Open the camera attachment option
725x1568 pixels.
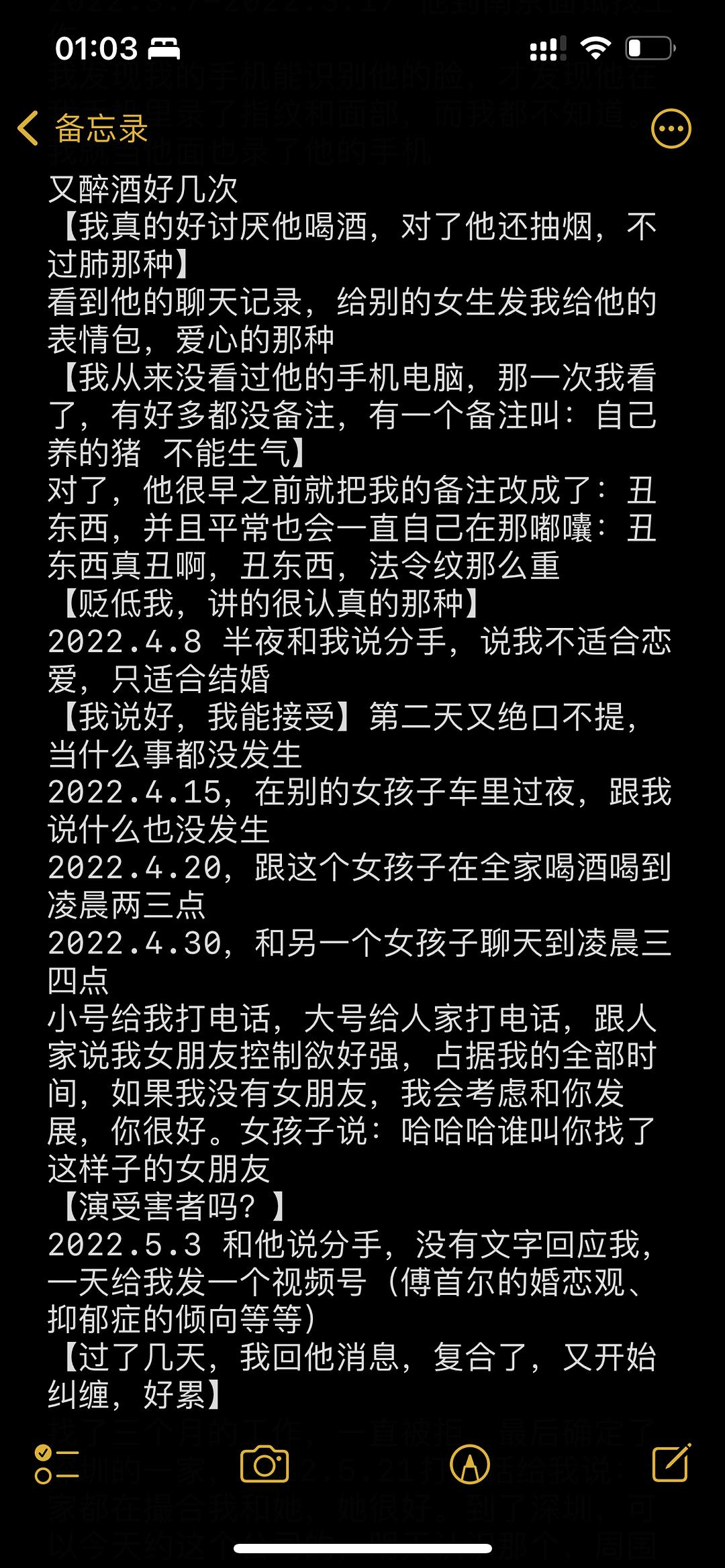(264, 1464)
